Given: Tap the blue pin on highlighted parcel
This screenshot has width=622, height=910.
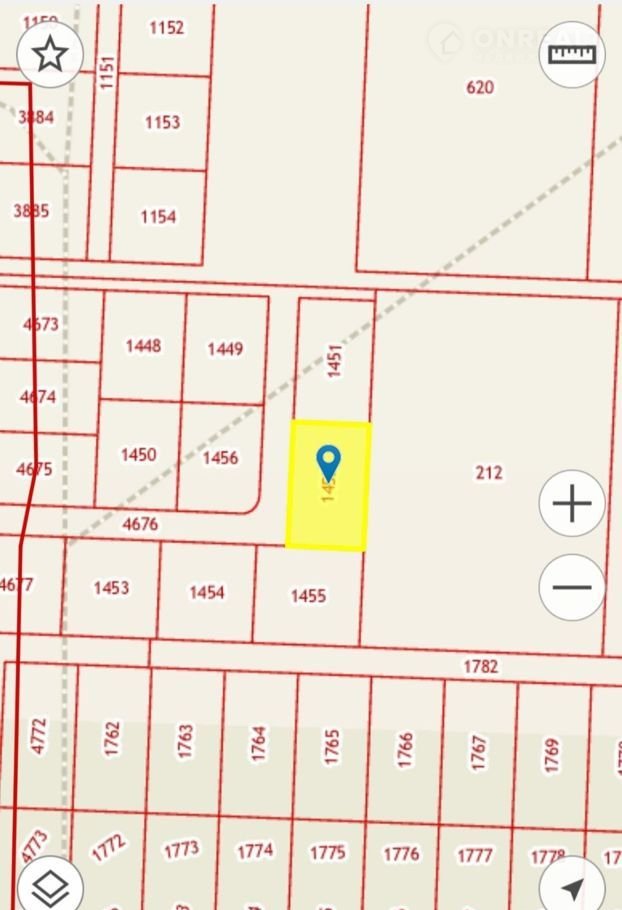Looking at the screenshot, I should point(328,462).
